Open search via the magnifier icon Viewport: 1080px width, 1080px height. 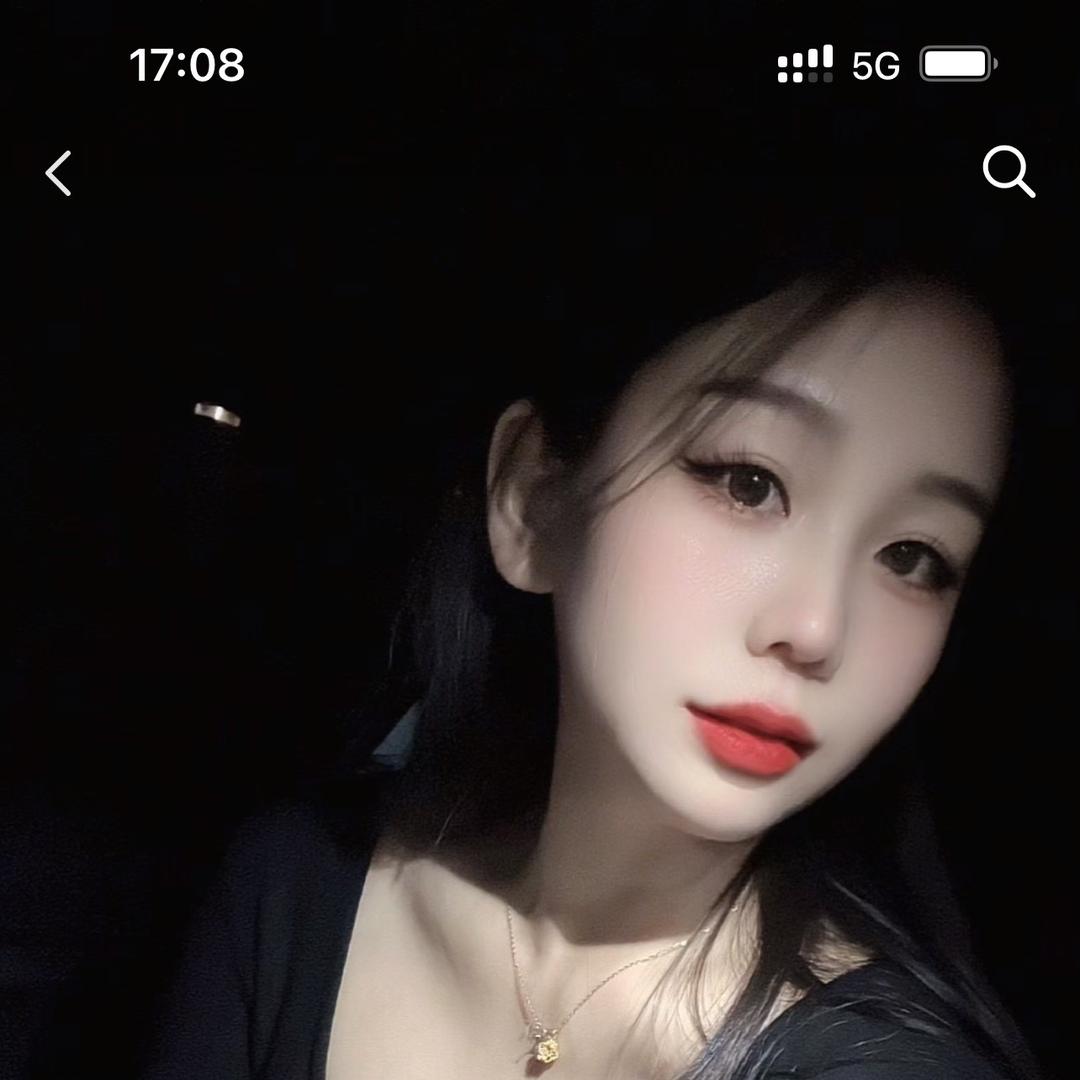[x=1007, y=172]
